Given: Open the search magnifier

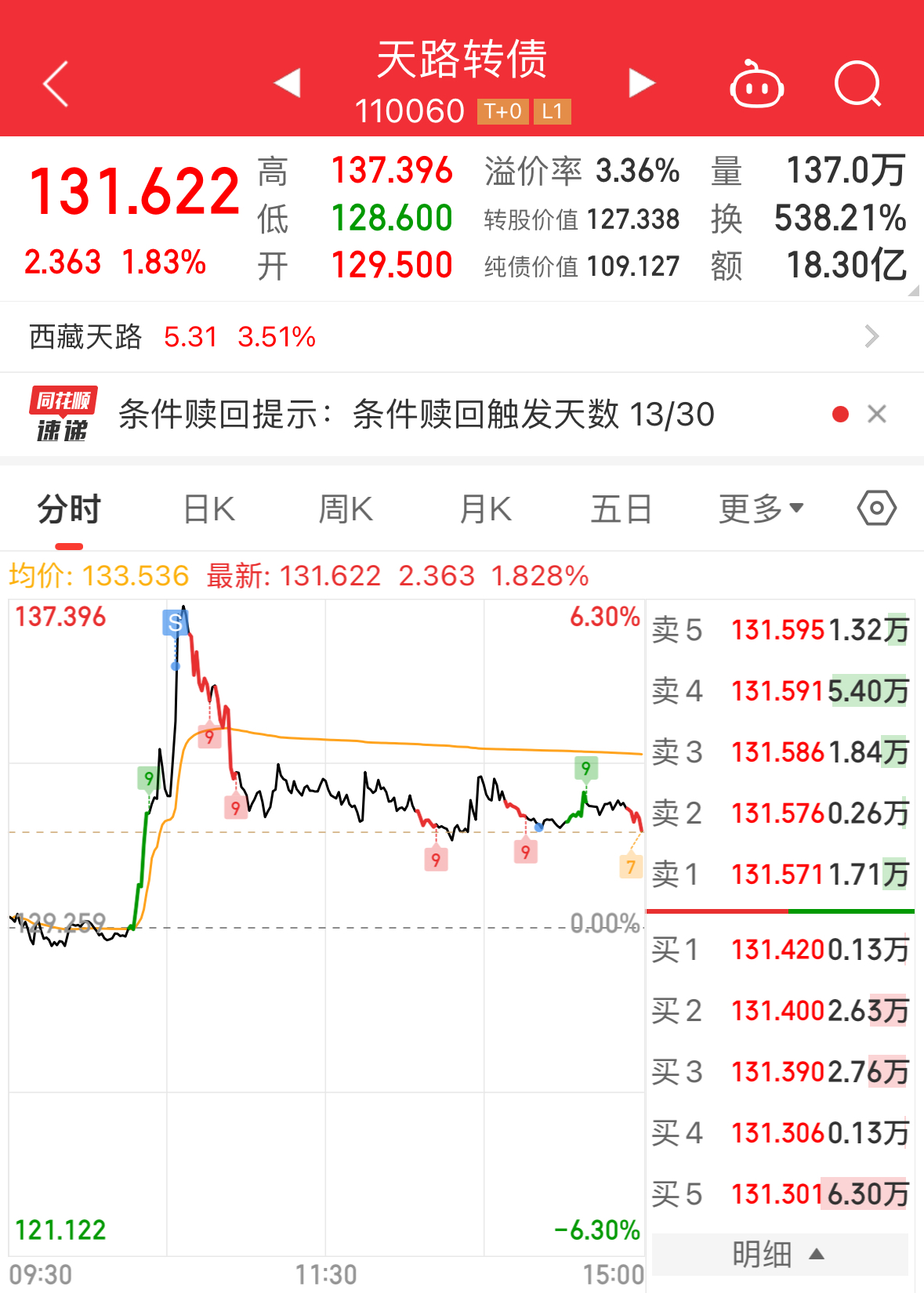Looking at the screenshot, I should (x=857, y=84).
